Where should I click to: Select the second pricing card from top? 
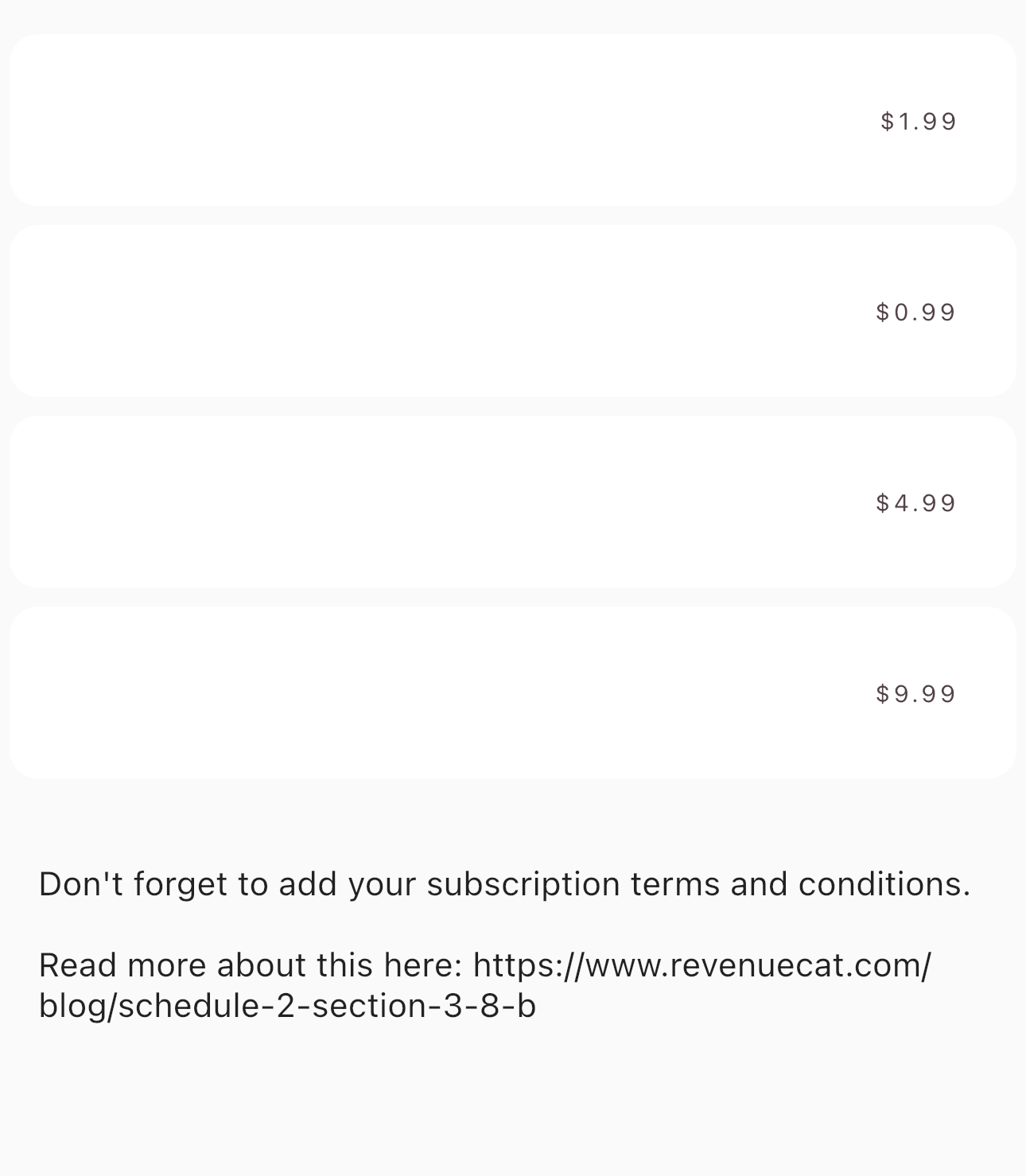click(x=513, y=310)
